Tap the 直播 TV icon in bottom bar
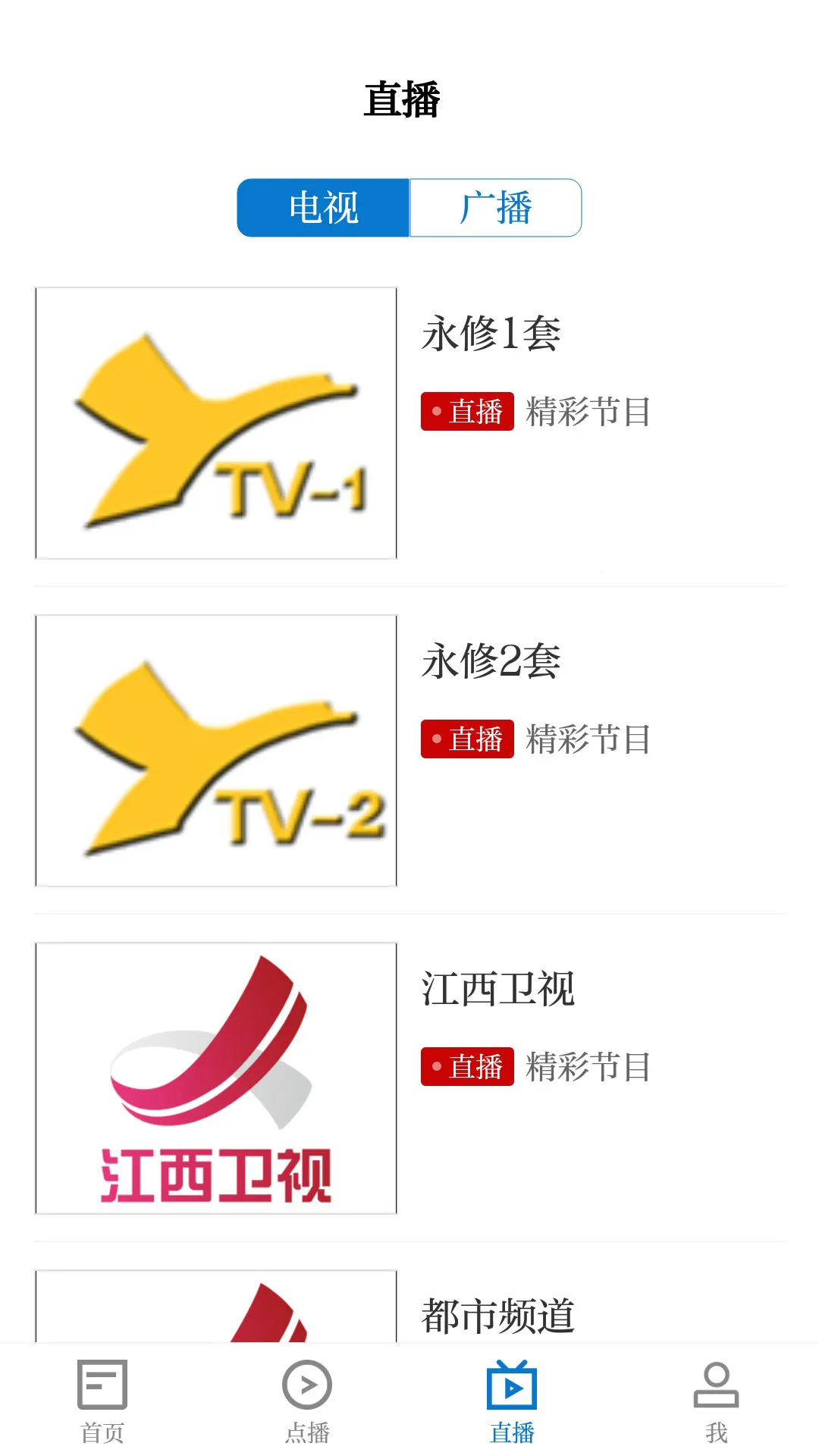This screenshot has width=819, height=1456. click(x=512, y=1395)
